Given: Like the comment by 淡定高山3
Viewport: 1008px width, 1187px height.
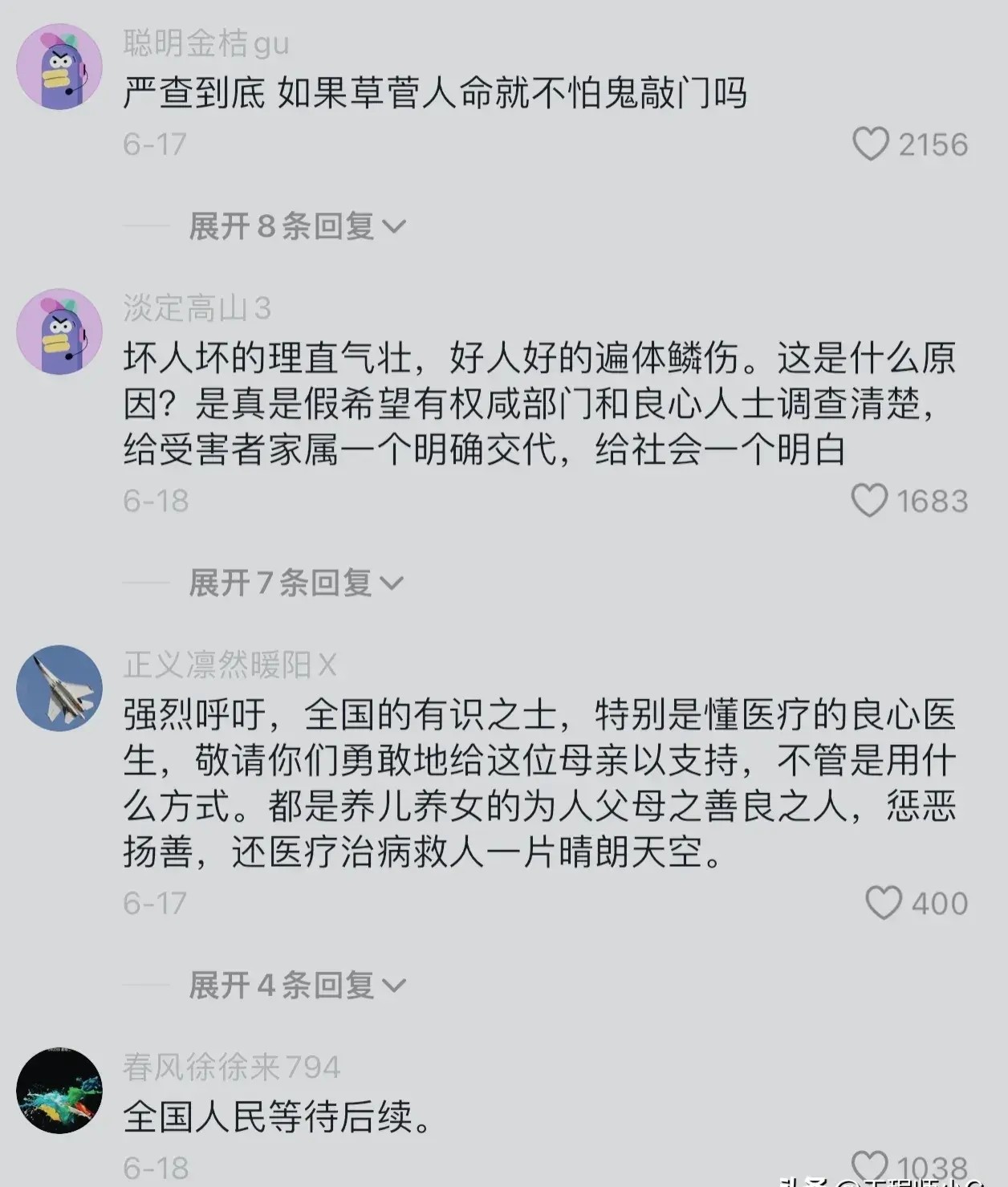Looking at the screenshot, I should (869, 501).
